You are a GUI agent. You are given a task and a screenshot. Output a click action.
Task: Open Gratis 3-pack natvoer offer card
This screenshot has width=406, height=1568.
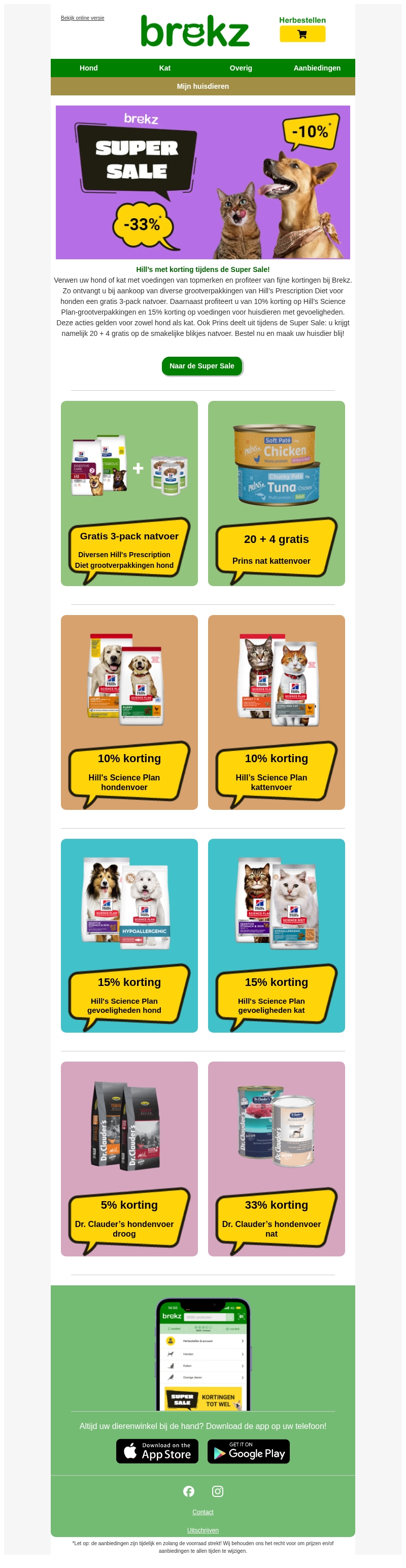click(129, 494)
